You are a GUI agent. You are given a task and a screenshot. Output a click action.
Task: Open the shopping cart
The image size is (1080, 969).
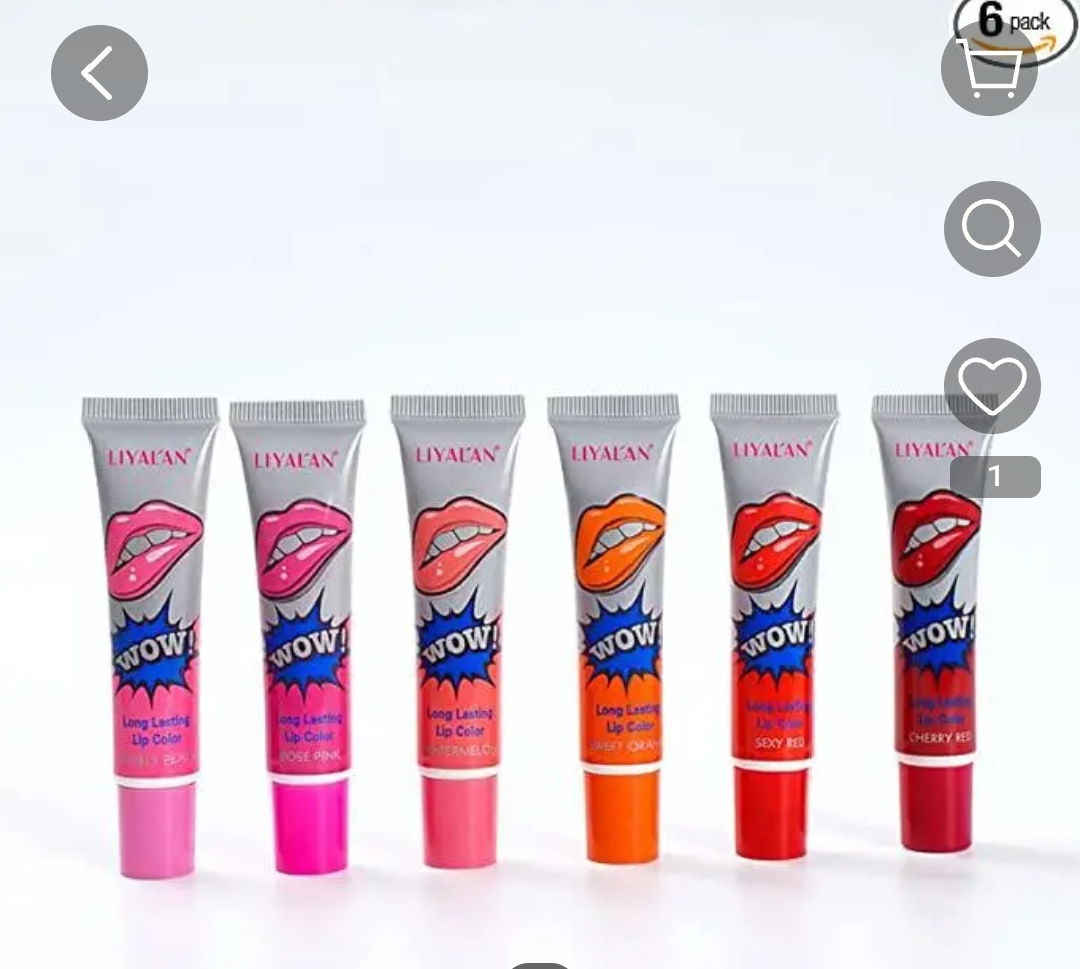tap(989, 70)
